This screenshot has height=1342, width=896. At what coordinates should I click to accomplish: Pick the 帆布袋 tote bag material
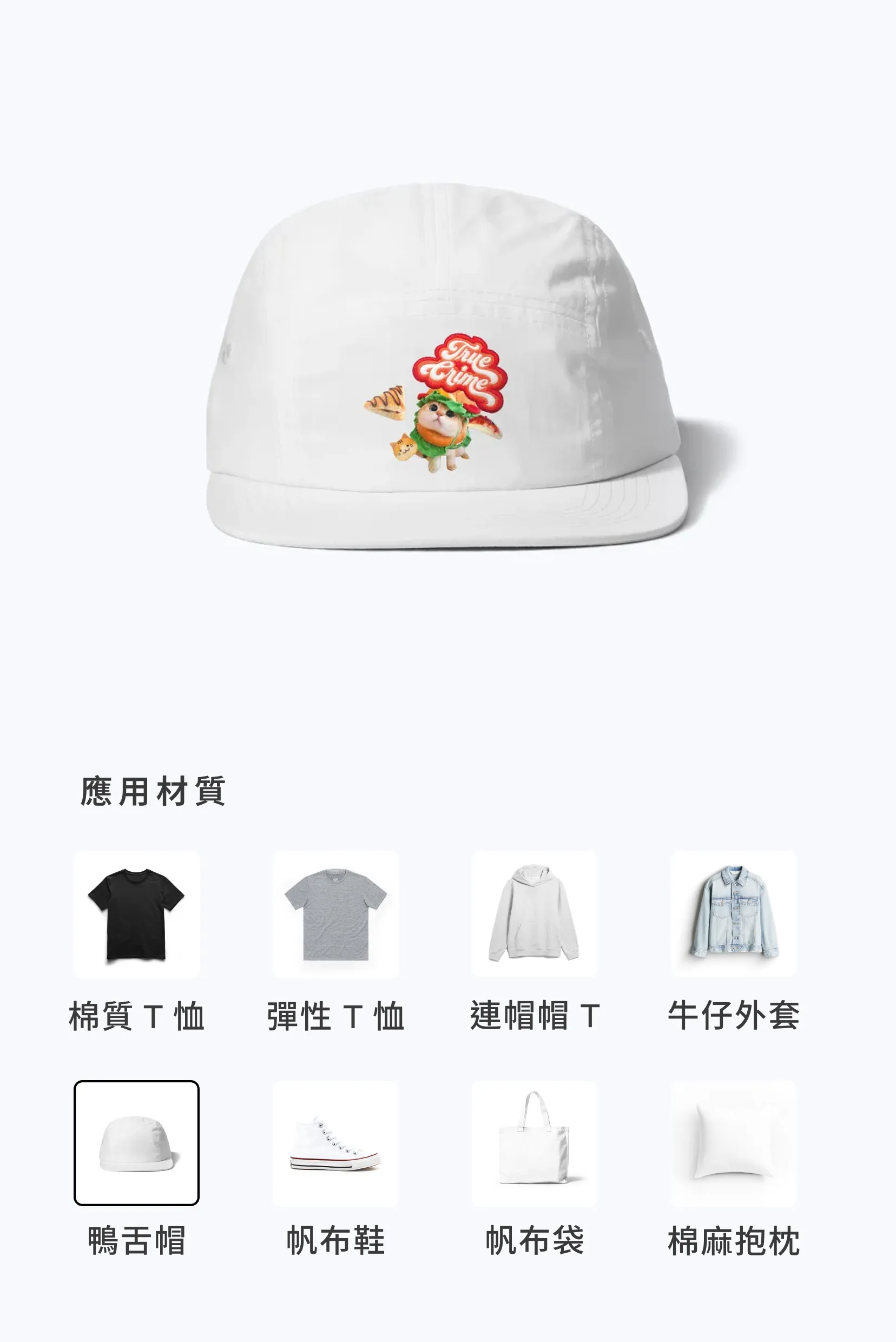pyautogui.click(x=534, y=1143)
